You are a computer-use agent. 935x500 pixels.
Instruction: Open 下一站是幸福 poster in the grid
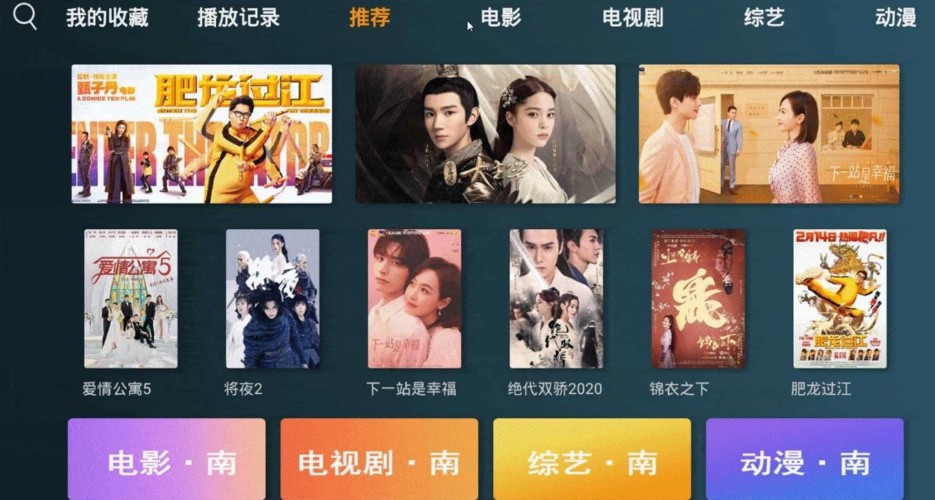414,299
